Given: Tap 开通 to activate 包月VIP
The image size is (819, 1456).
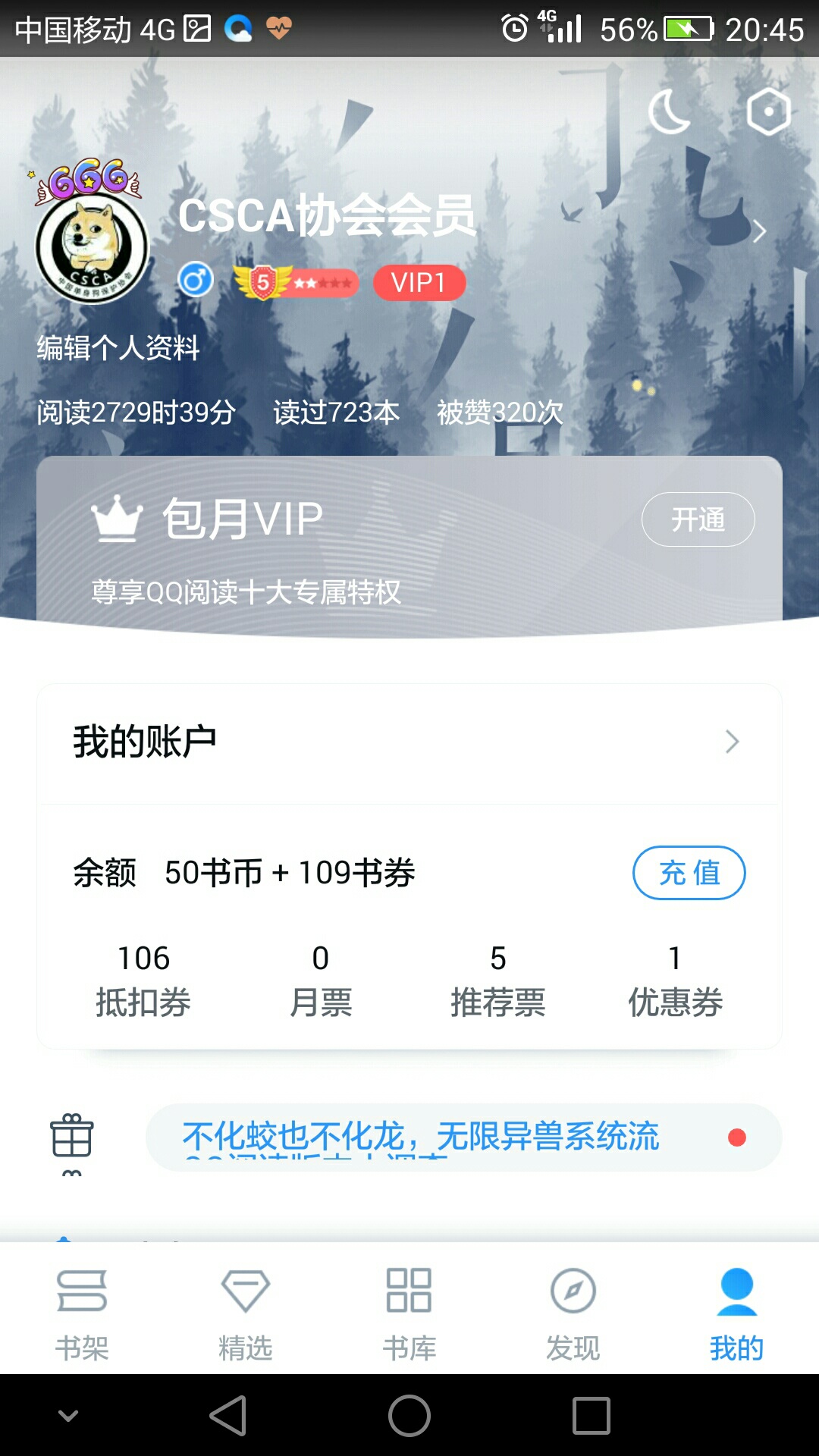Looking at the screenshot, I should (x=698, y=519).
